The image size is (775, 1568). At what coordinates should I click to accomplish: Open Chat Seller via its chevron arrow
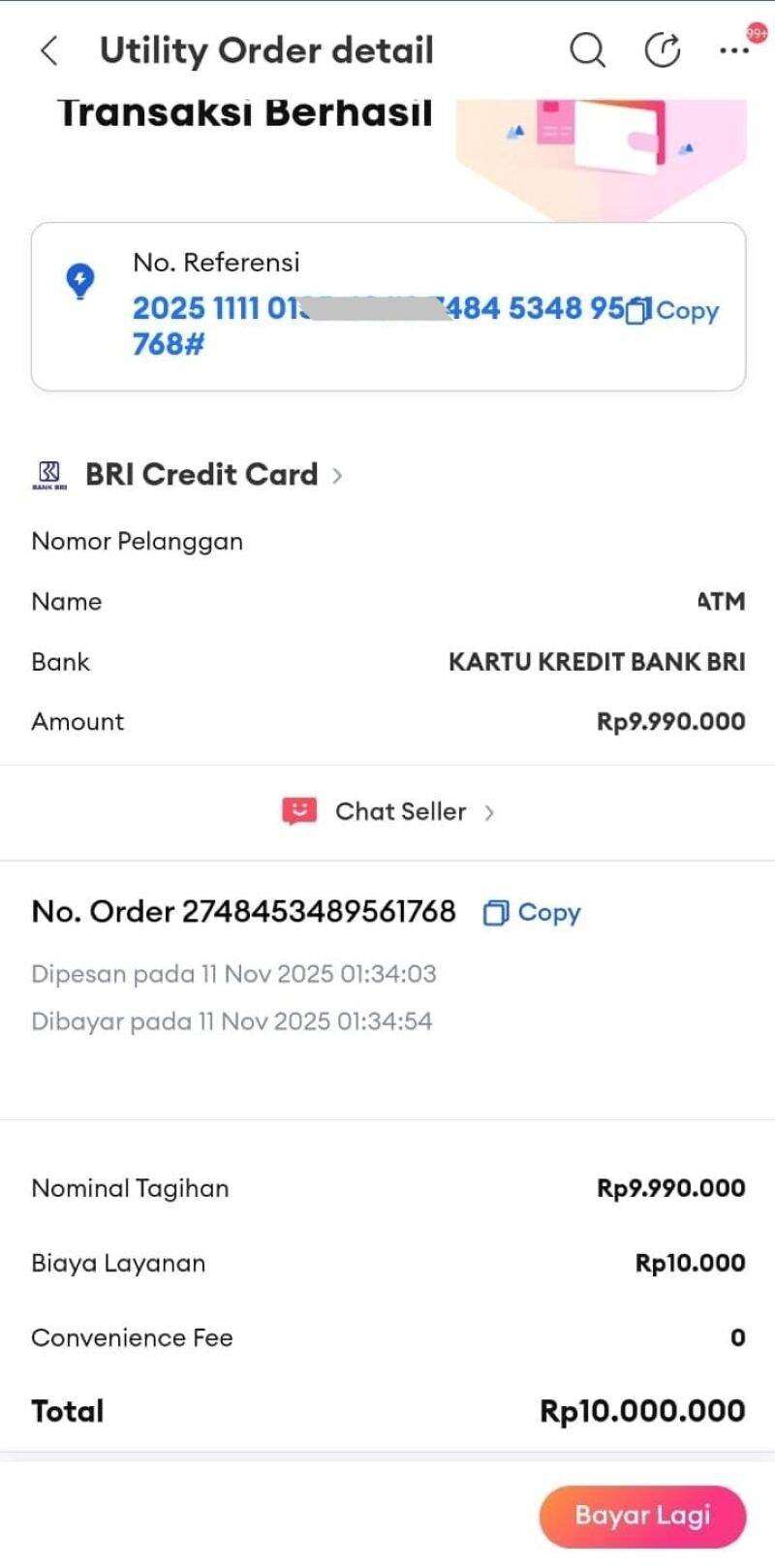tap(488, 812)
